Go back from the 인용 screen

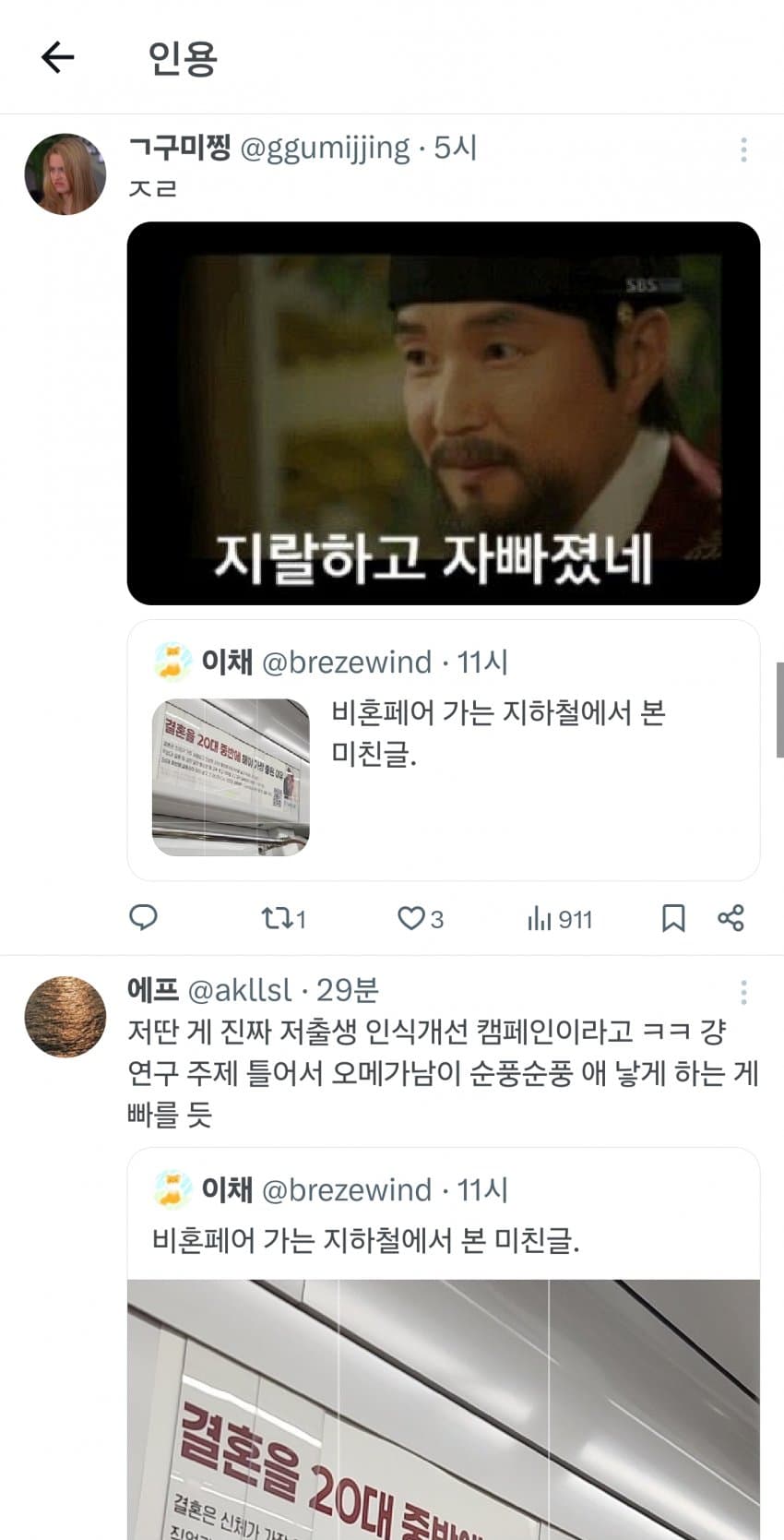[57, 57]
